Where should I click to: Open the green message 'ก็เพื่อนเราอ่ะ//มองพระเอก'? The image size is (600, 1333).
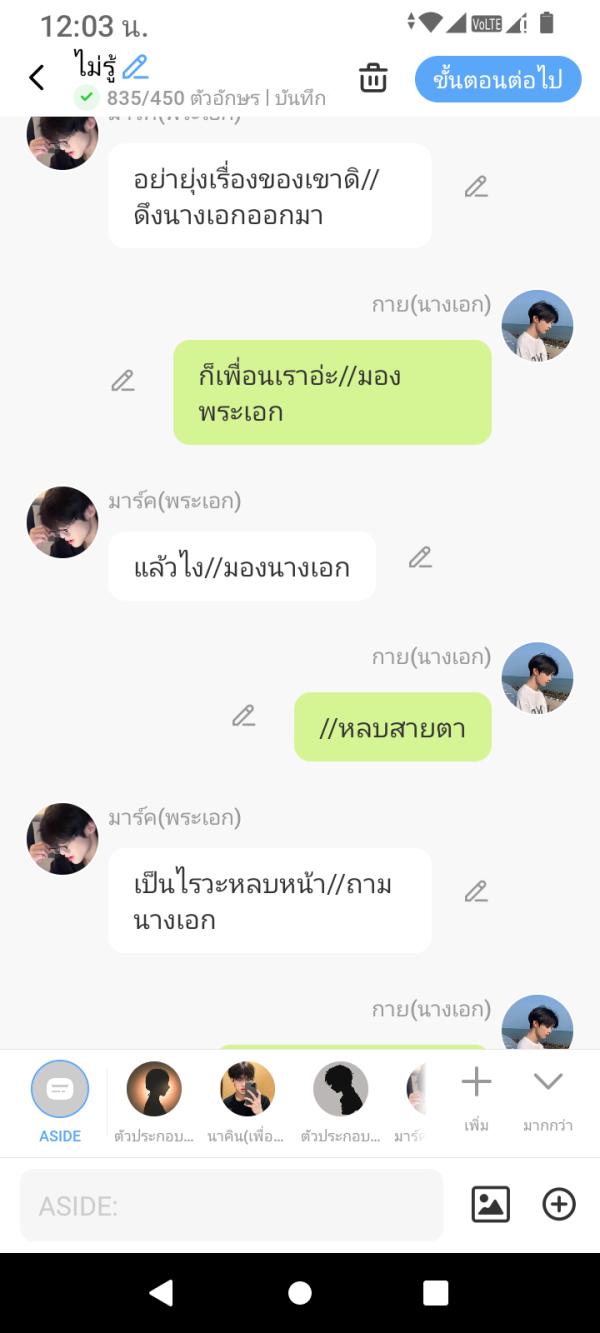click(x=332, y=392)
